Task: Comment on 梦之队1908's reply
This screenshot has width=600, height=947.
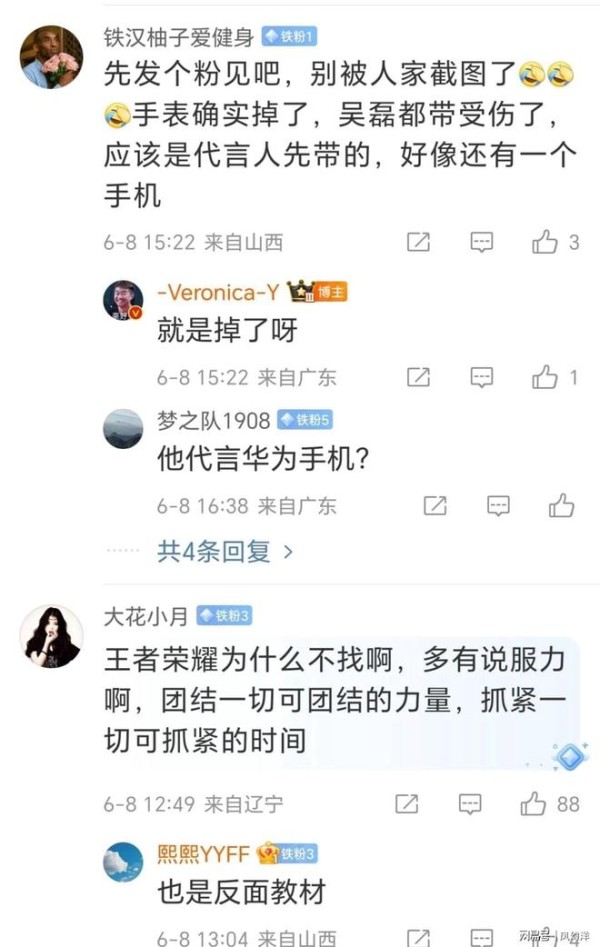Action: [x=498, y=505]
